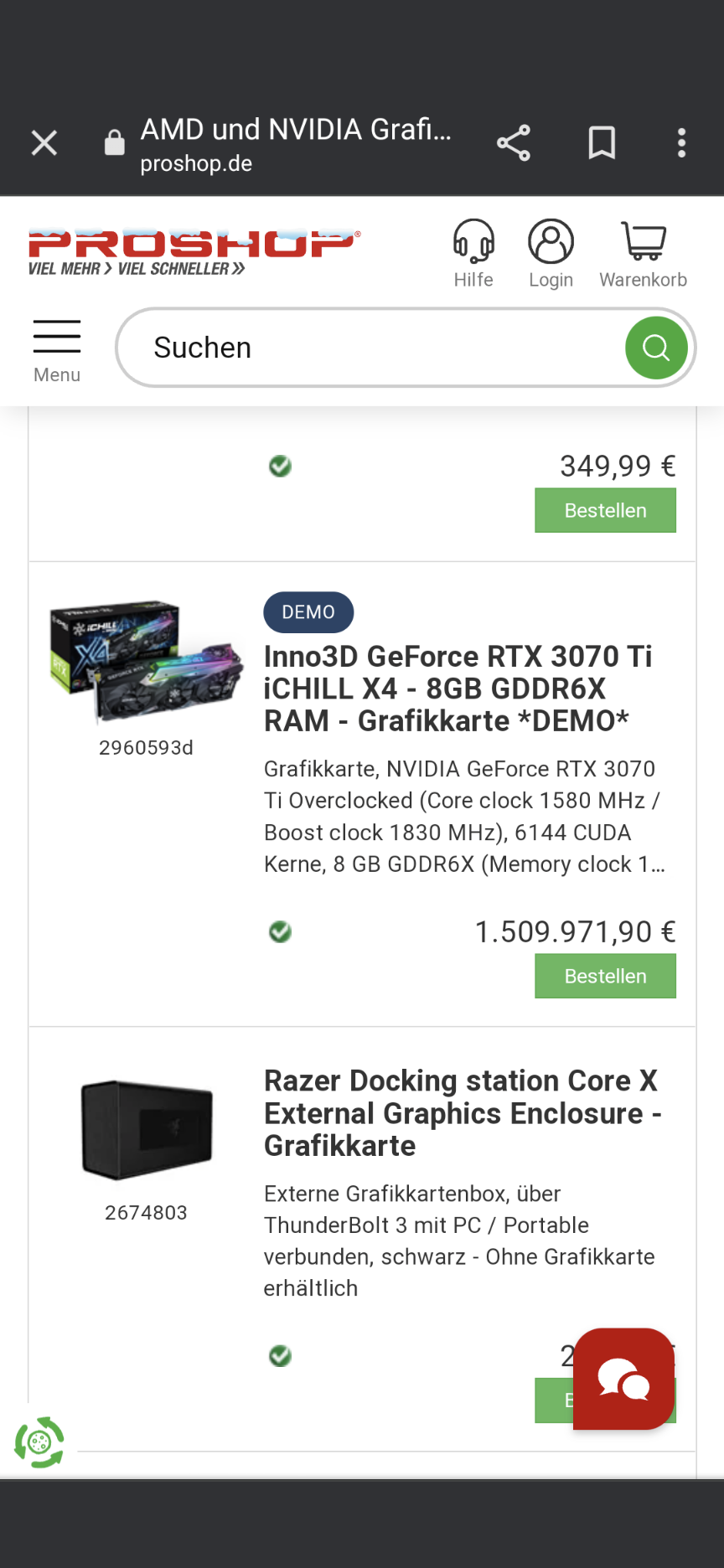This screenshot has width=724, height=1568.
Task: Open Inno3D GeForce RTX 3070 Ti product
Action: pos(458,689)
